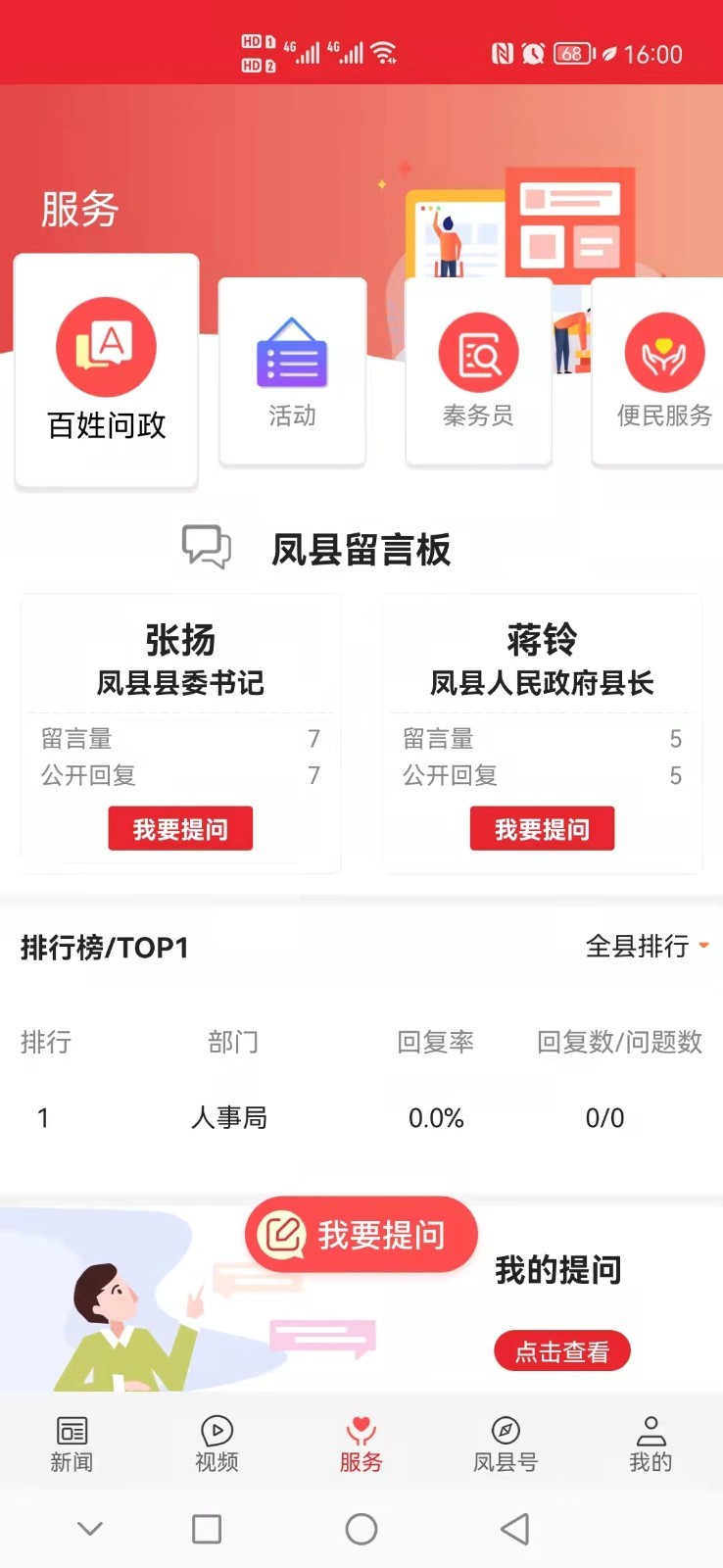Screen dimensions: 723x1568
Task: Switch to the 新闻 tab
Action: pos(72,1445)
